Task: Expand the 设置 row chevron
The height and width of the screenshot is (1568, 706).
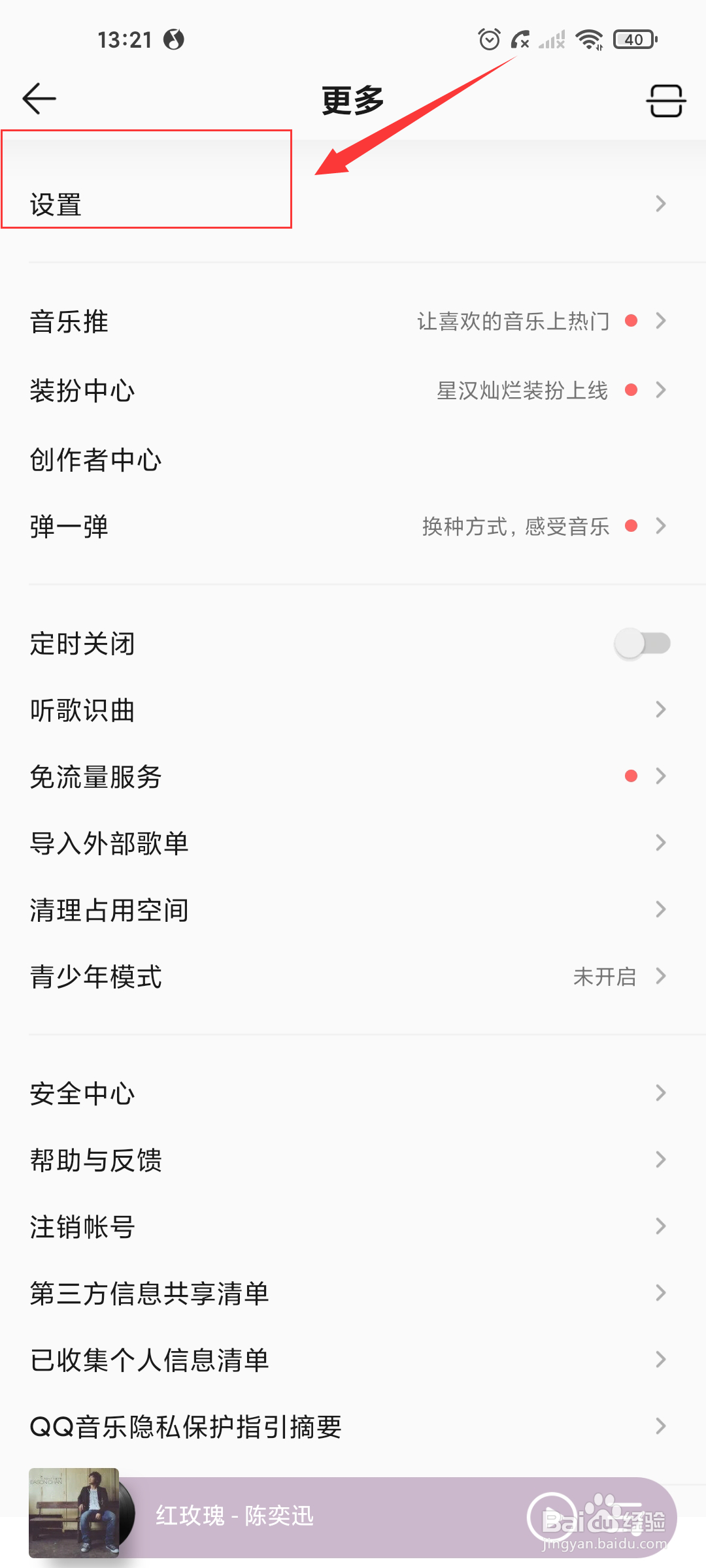Action: tap(660, 204)
